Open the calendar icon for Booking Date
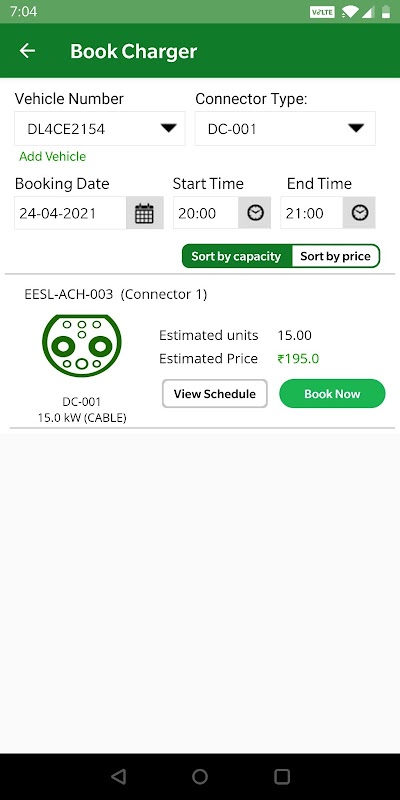Image resolution: width=400 pixels, height=800 pixels. click(144, 213)
